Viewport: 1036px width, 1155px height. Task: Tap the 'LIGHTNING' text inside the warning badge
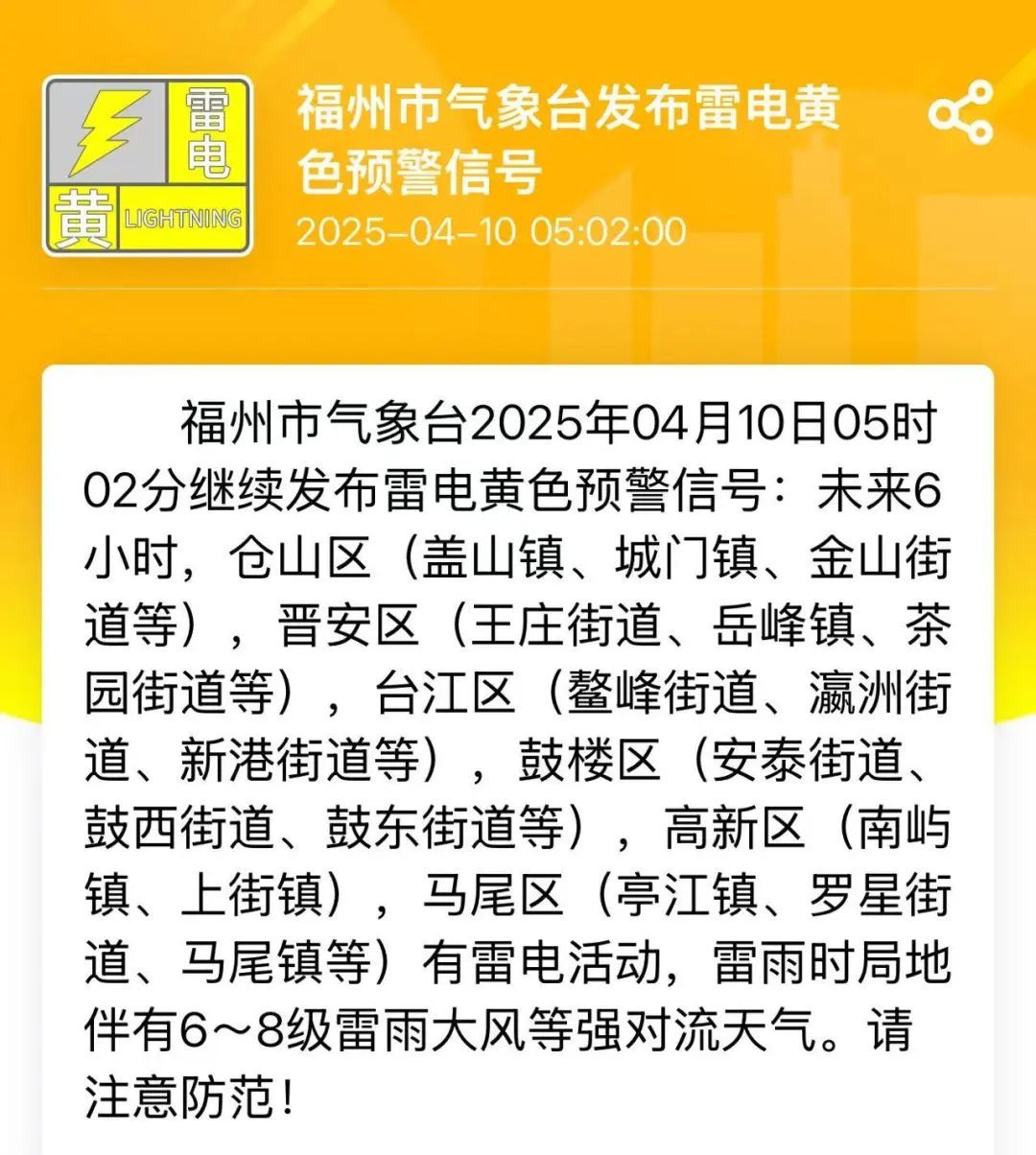coord(182,218)
